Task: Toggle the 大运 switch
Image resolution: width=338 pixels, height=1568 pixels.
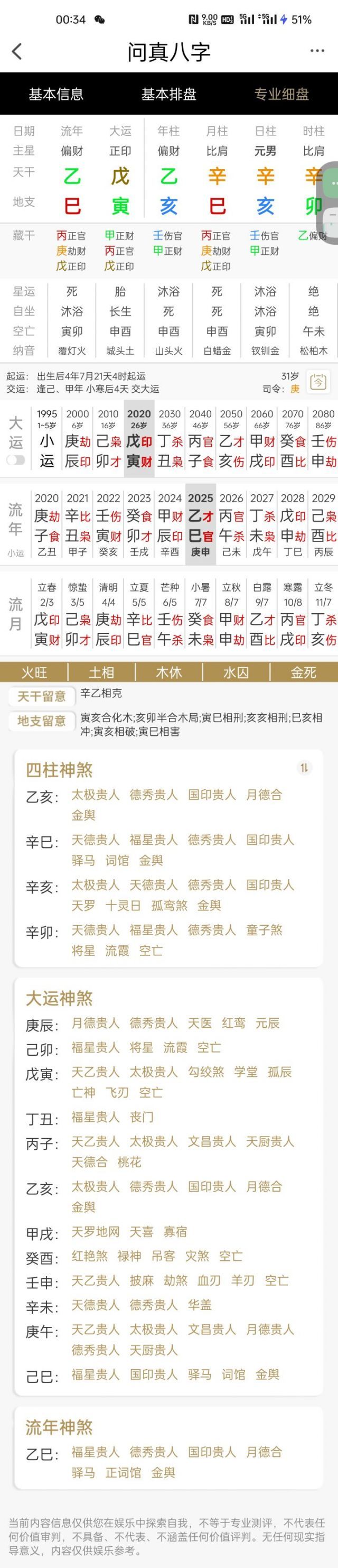Action: point(16,460)
